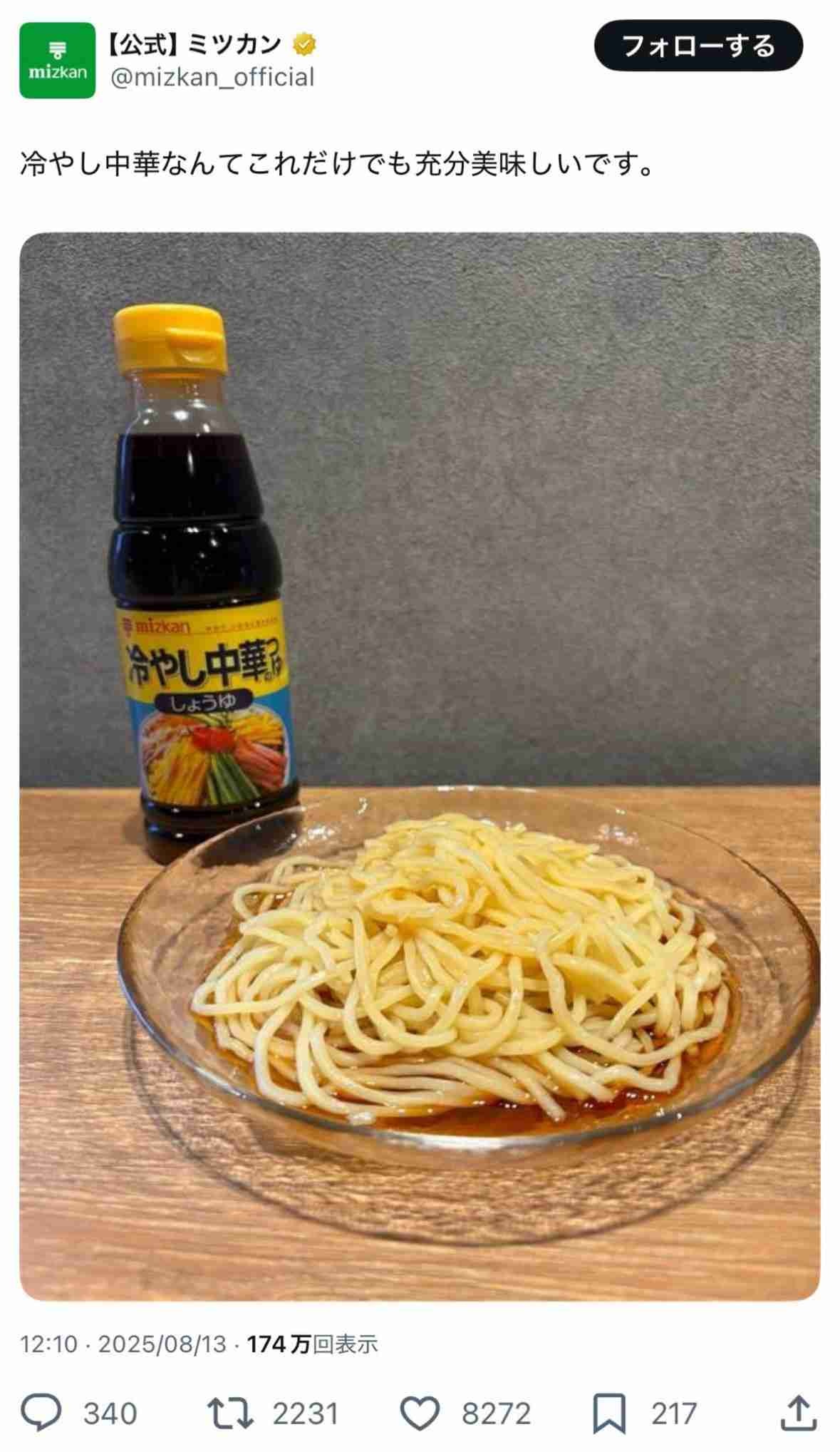The image size is (840, 1452).
Task: Share the post via share icon
Action: (x=798, y=1412)
